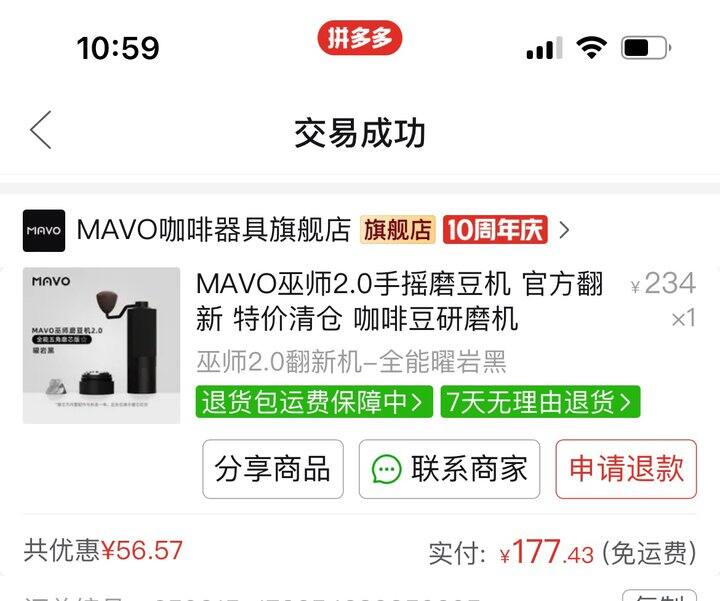
Task: Contact the seller via 联系商家
Action: click(449, 469)
